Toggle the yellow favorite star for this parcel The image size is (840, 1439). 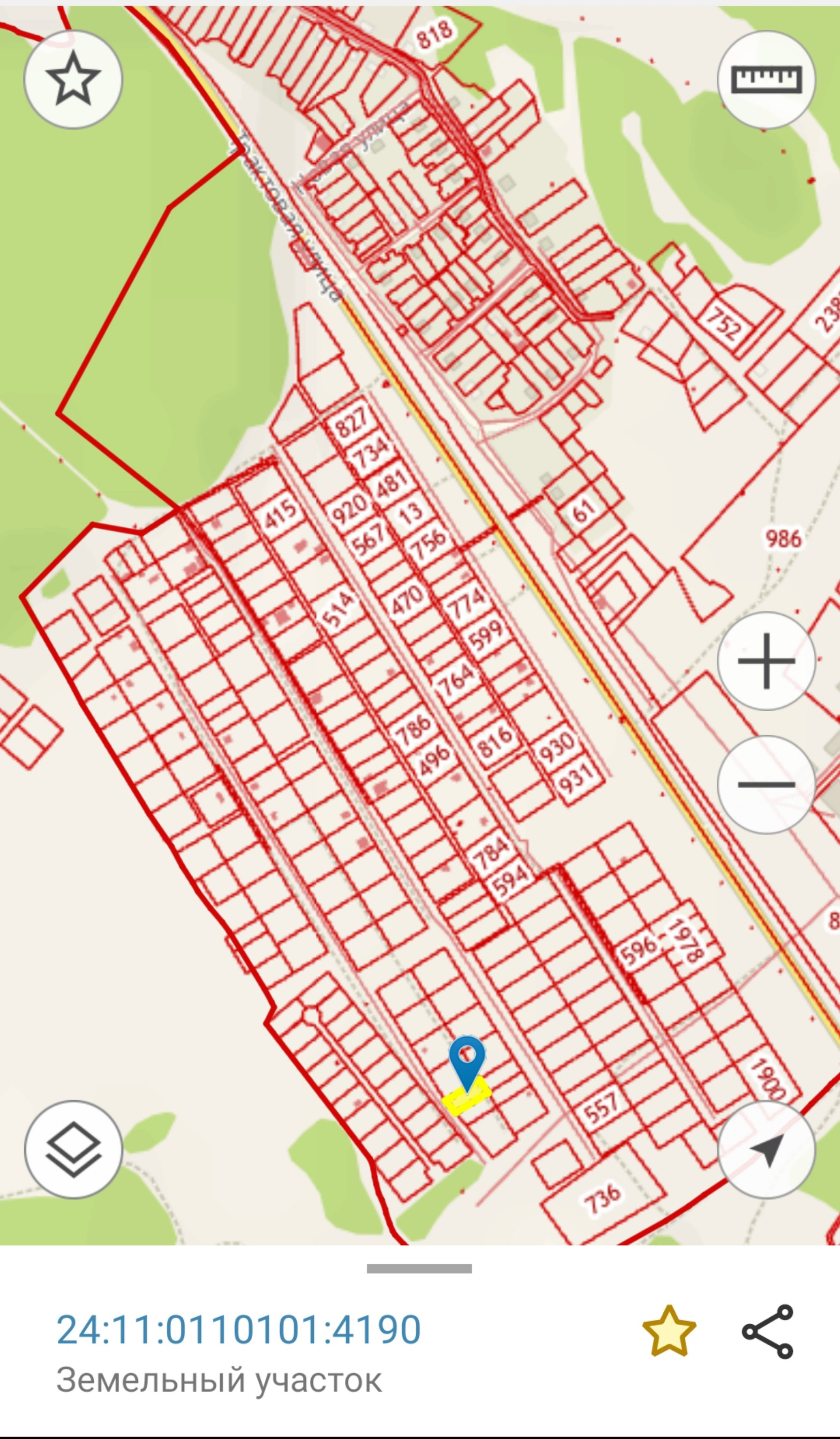click(669, 1332)
